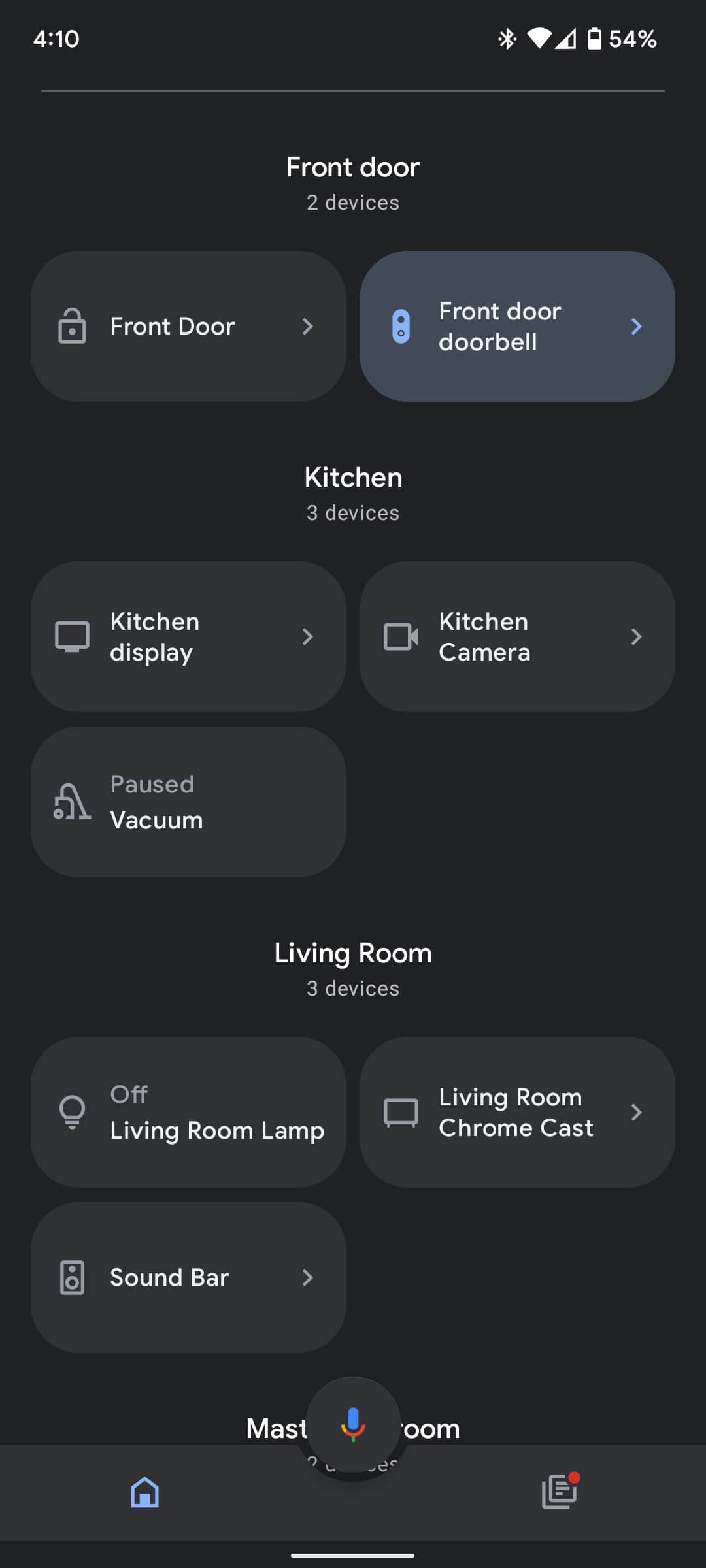
Task: Open Kitchen display details via chevron
Action: tap(308, 636)
